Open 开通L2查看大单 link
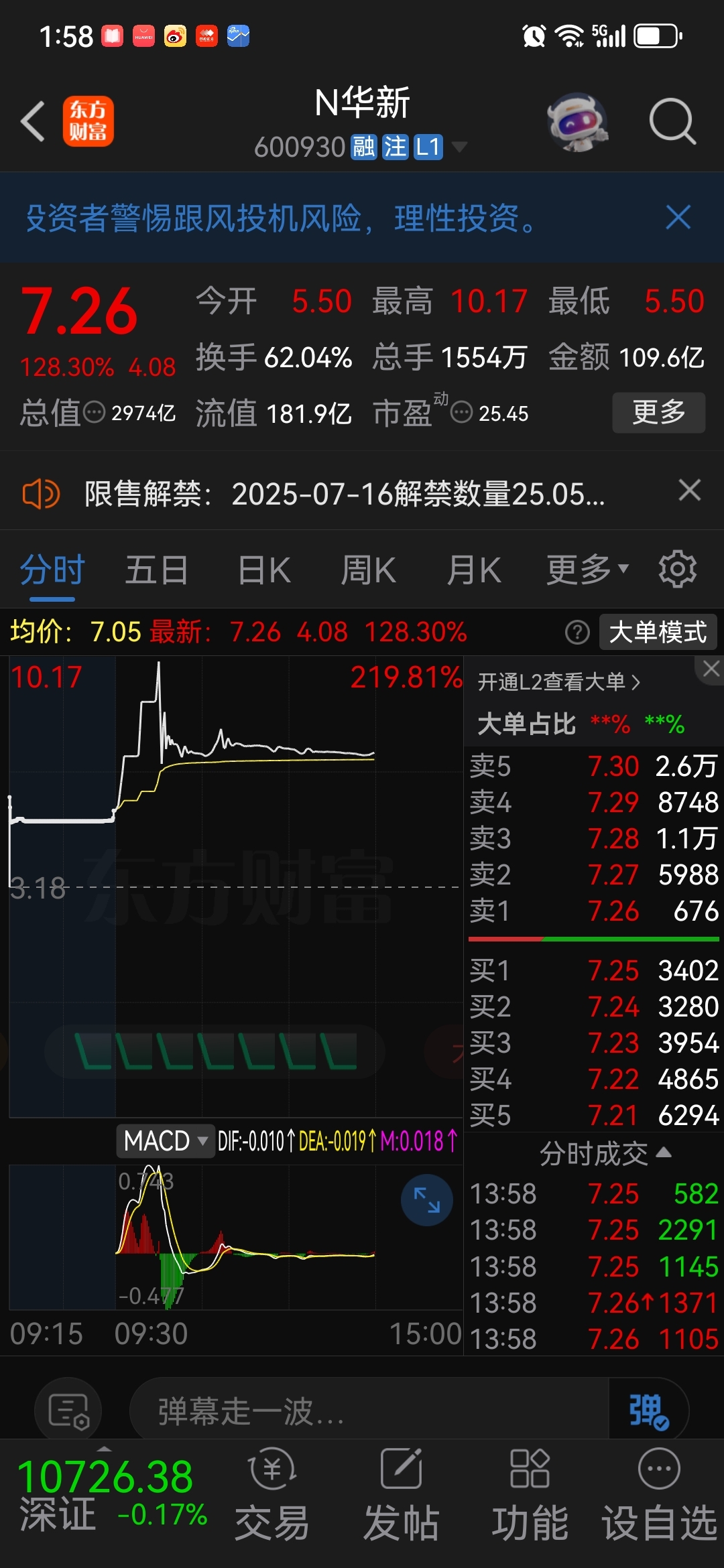Image resolution: width=724 pixels, height=1568 pixels. tap(559, 682)
